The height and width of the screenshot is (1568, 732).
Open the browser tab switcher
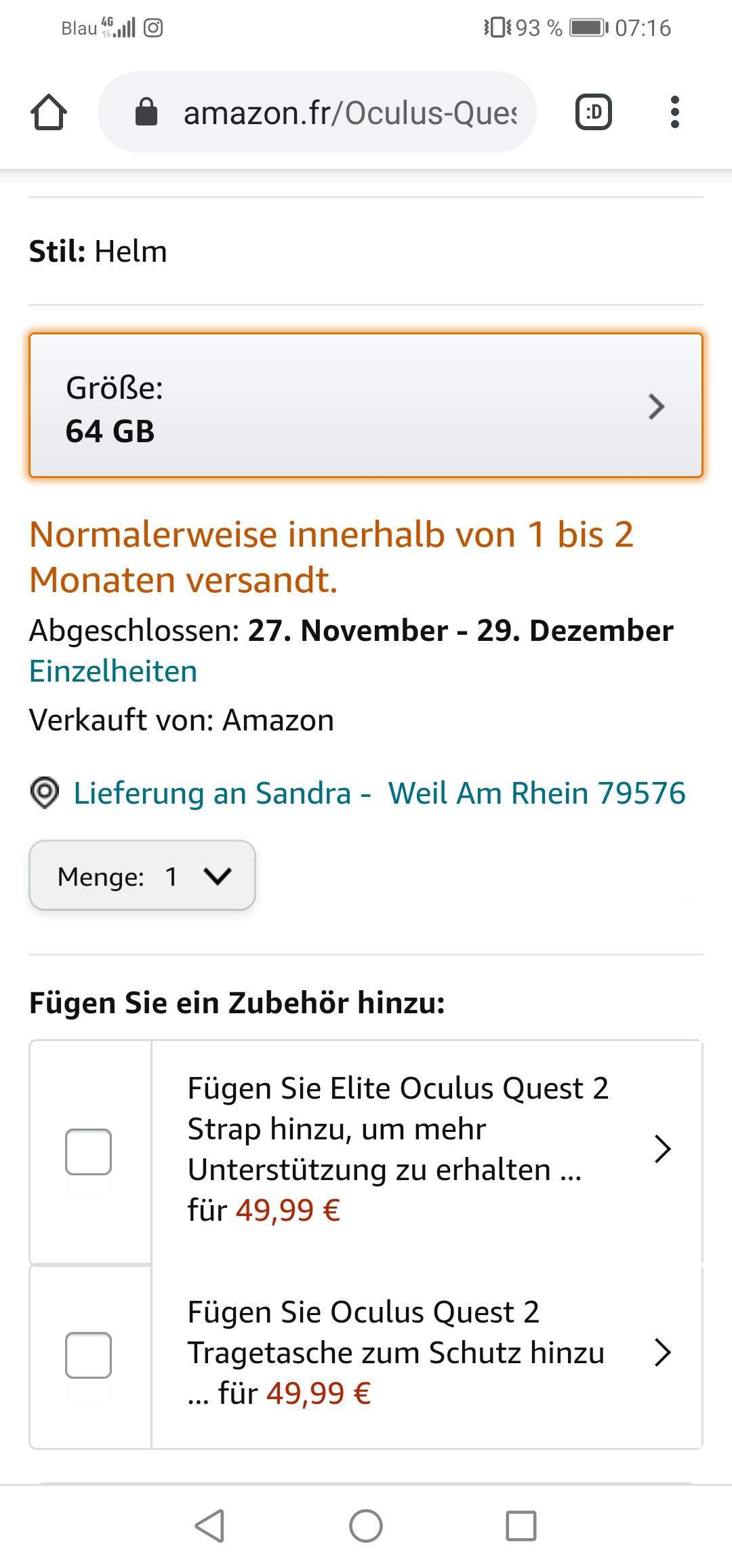593,112
